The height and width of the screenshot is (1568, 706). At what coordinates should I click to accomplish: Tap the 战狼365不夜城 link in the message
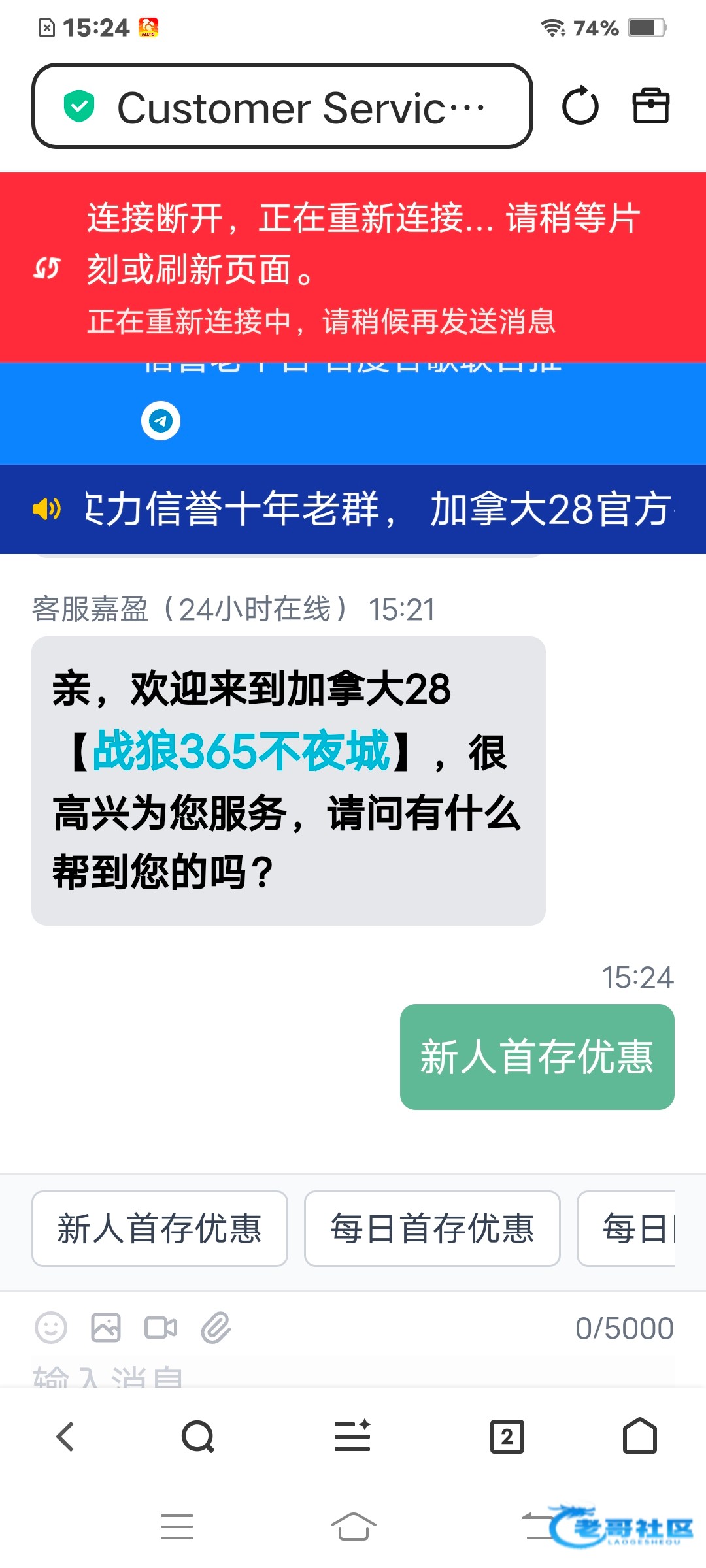tap(241, 751)
